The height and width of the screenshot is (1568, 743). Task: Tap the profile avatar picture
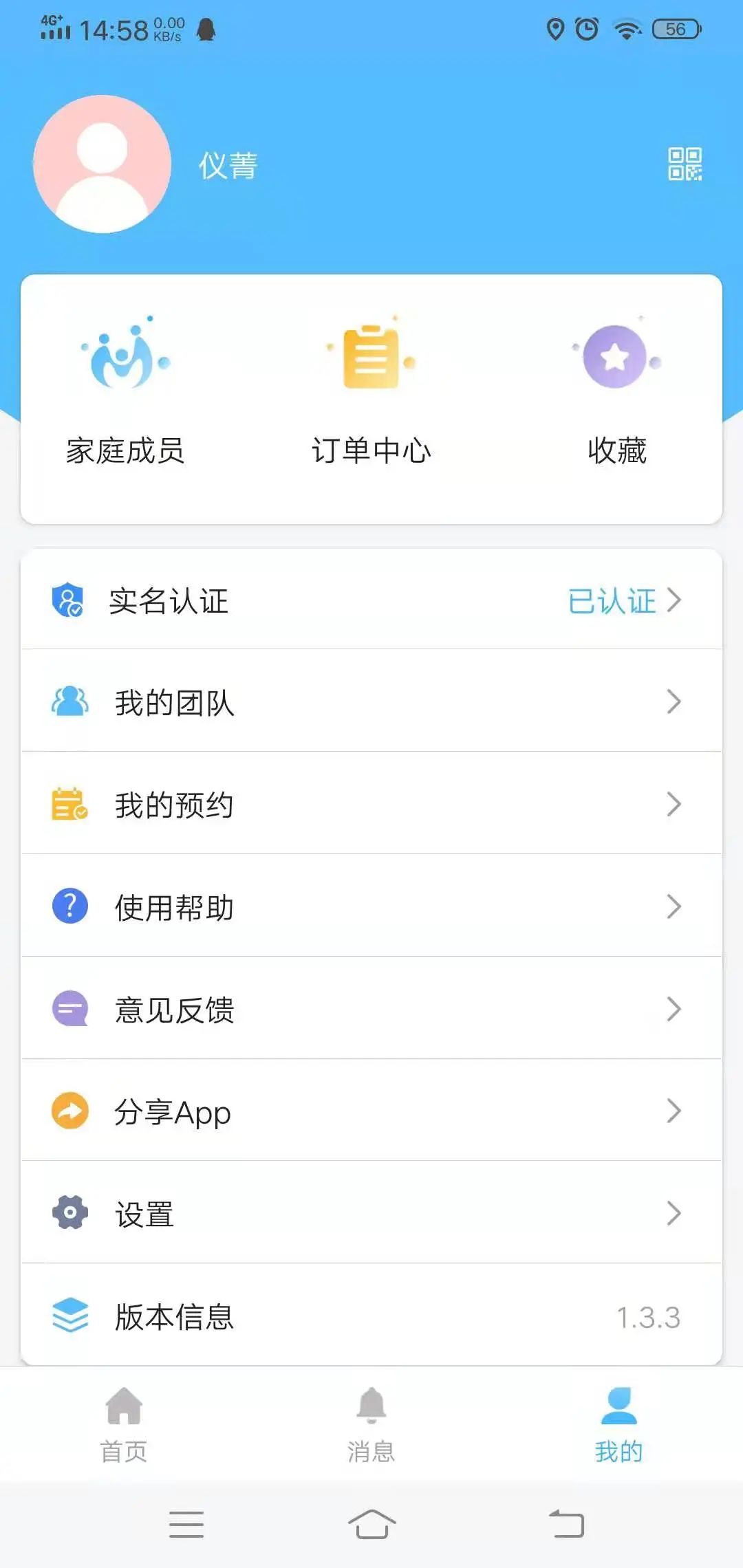[103, 164]
